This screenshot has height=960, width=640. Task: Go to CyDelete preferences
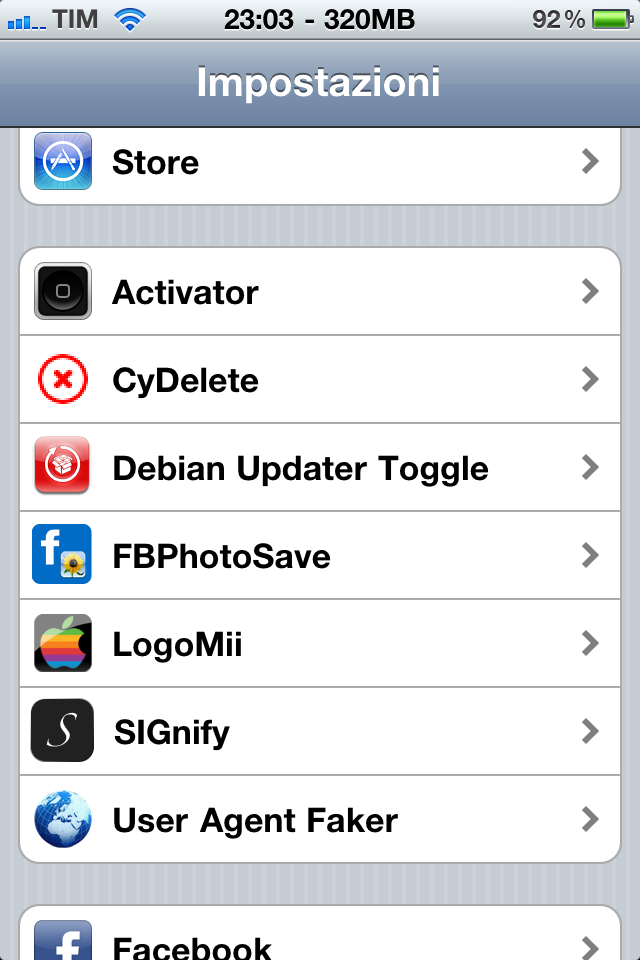pos(320,380)
